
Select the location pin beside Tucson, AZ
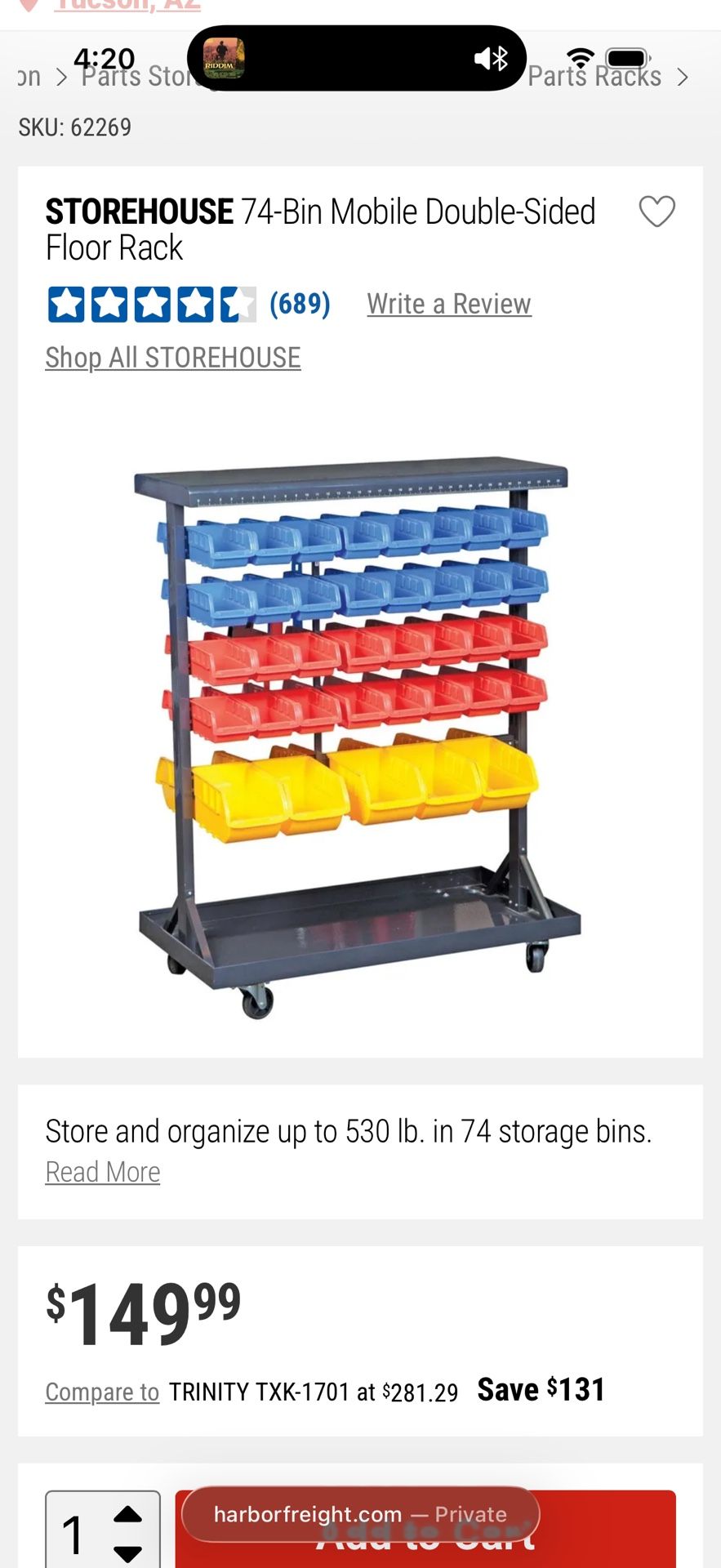point(29,4)
